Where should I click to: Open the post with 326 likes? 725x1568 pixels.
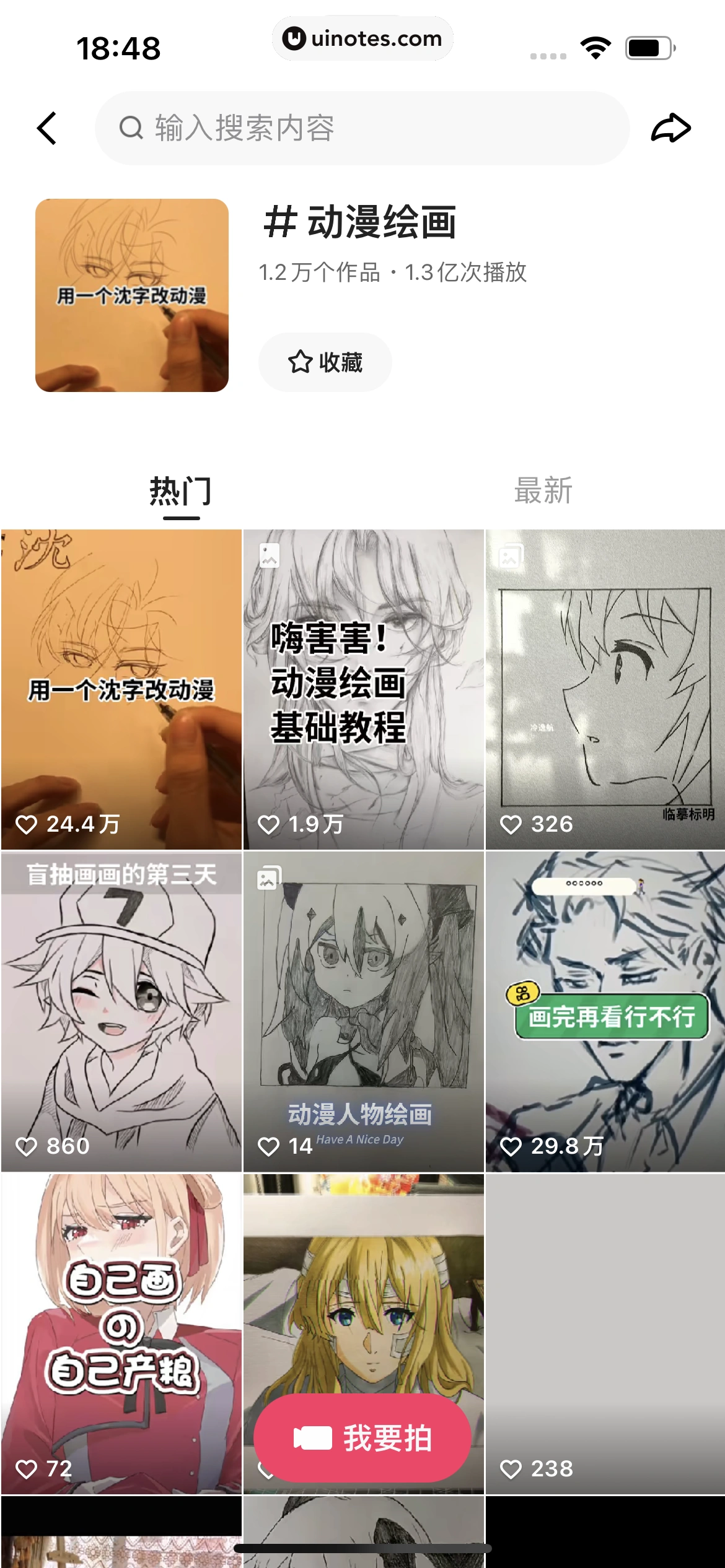pyautogui.click(x=605, y=689)
